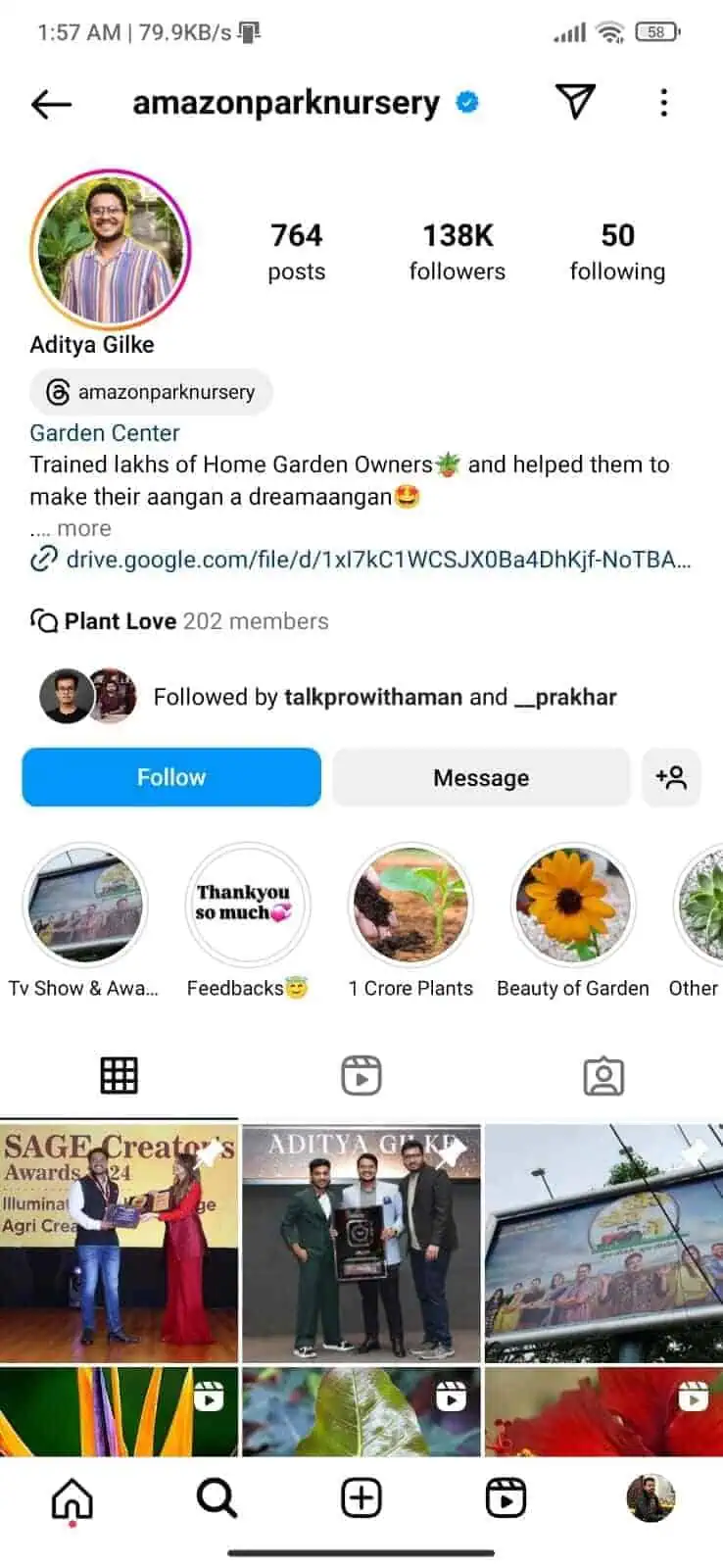Open the 138K followers list
The image size is (723, 1568).
point(457,251)
